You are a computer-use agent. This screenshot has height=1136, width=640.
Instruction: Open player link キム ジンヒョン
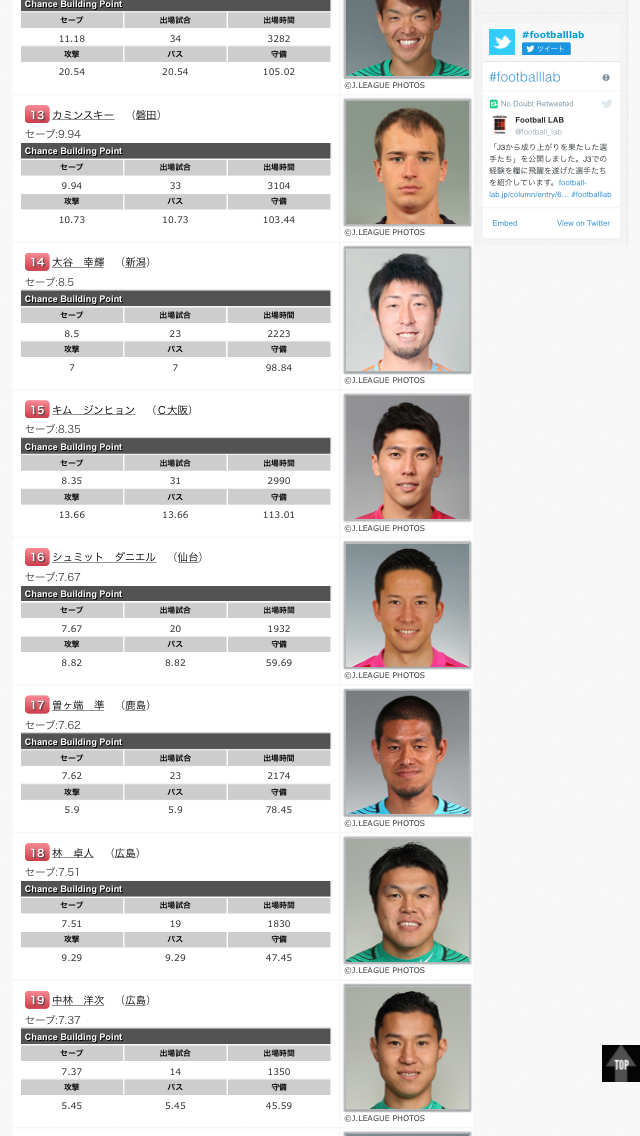coord(93,410)
